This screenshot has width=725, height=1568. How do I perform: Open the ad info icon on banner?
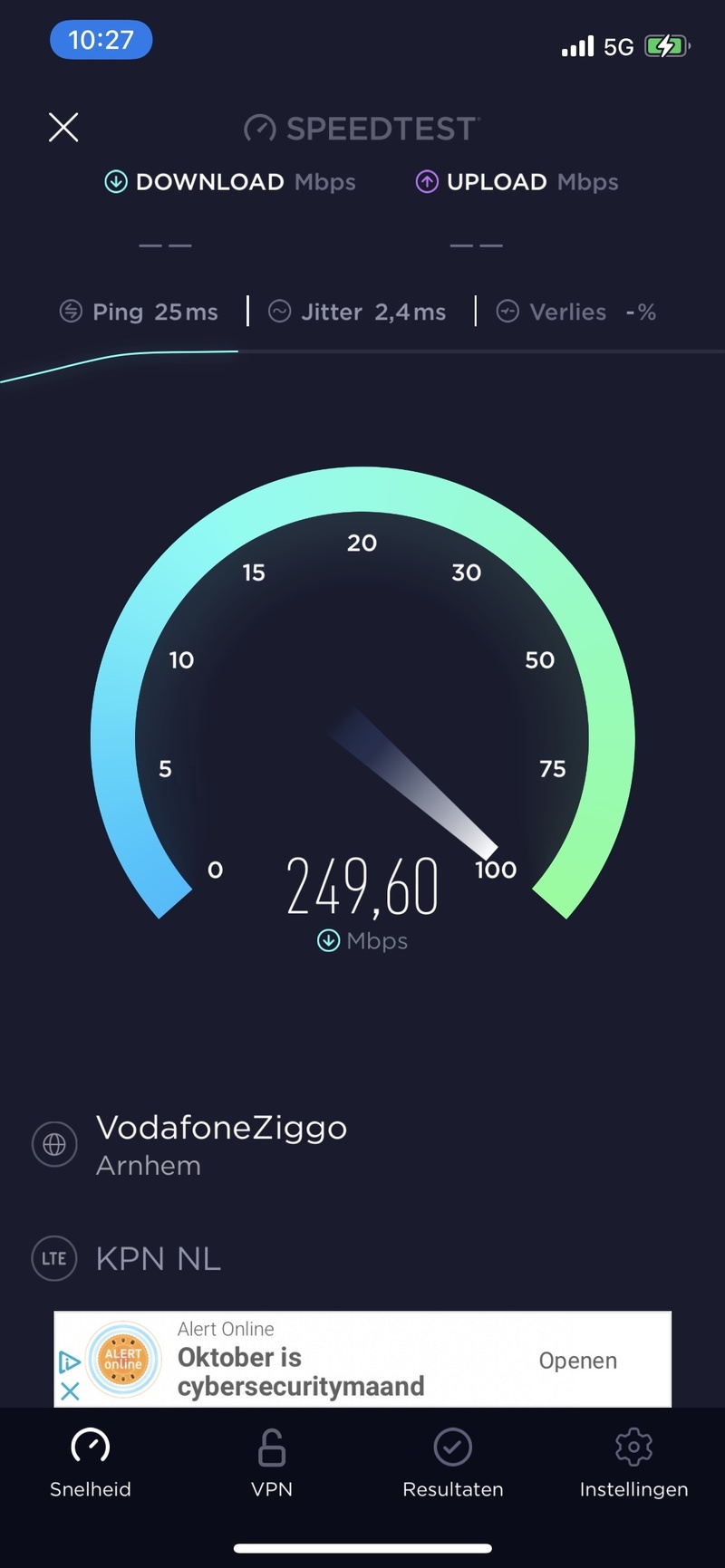[x=70, y=1361]
